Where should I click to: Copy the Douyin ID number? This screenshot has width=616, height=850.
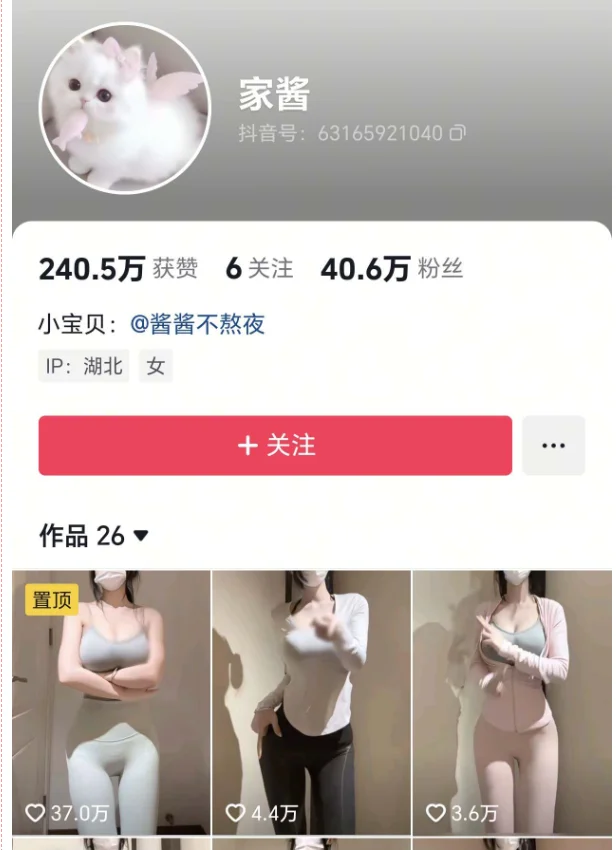tap(458, 132)
